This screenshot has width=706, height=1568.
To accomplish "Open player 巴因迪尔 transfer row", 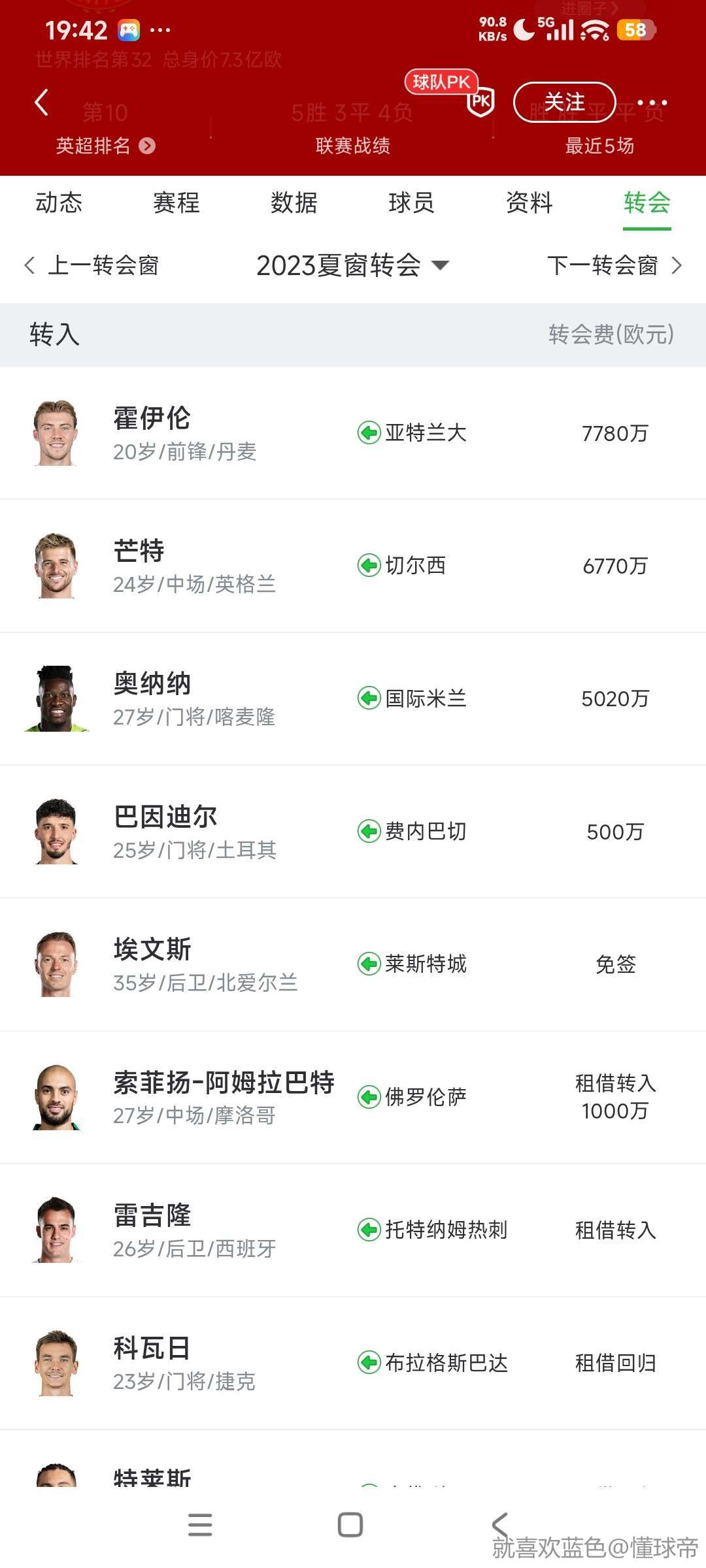I will [353, 832].
